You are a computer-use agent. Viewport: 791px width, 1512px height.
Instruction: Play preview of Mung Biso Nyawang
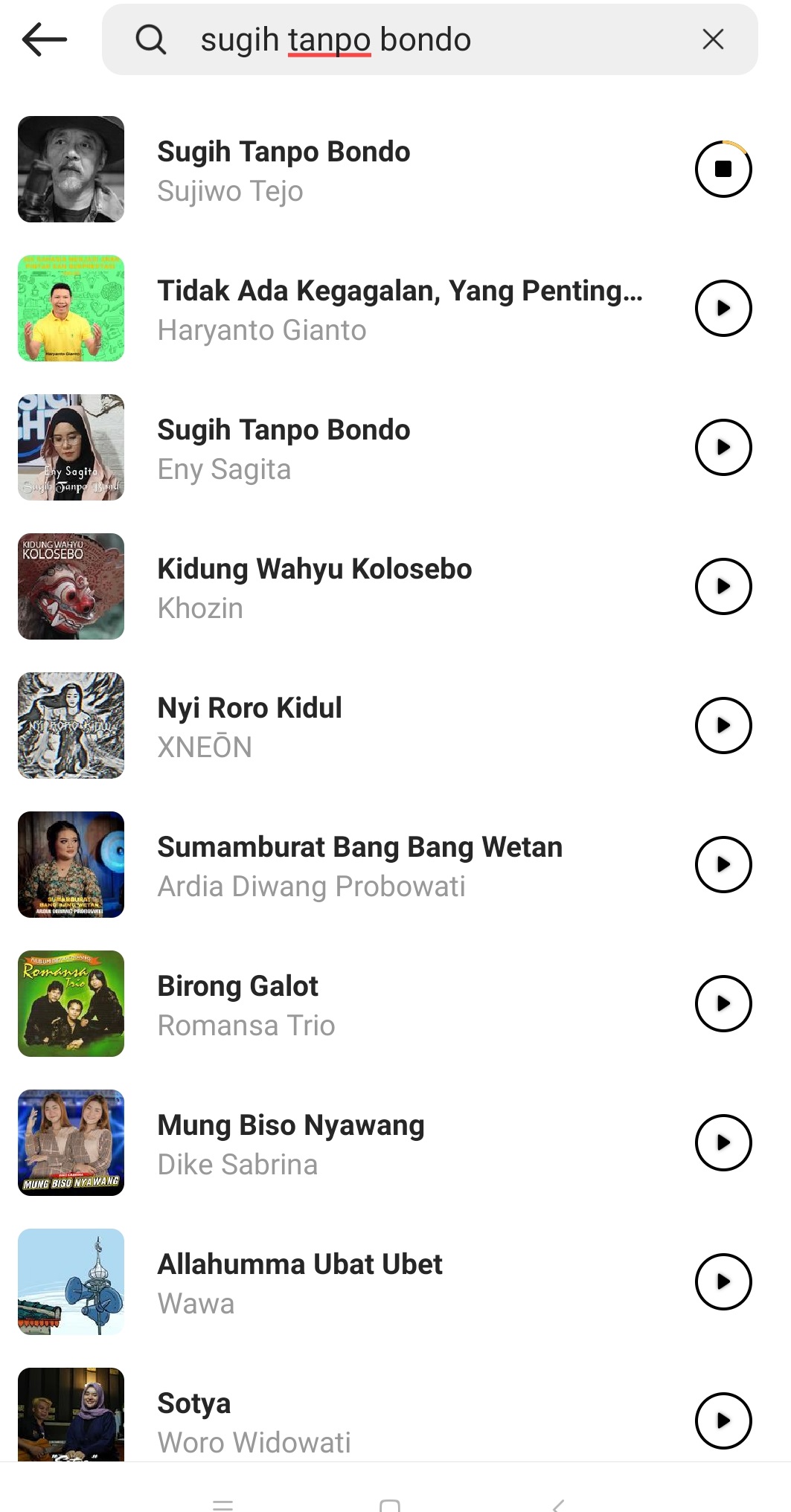[723, 1143]
